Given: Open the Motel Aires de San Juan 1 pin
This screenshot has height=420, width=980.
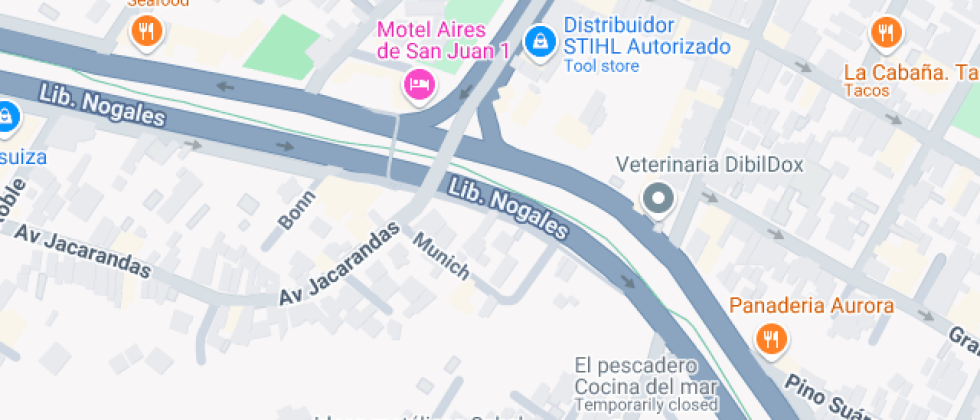Looking at the screenshot, I should [420, 84].
